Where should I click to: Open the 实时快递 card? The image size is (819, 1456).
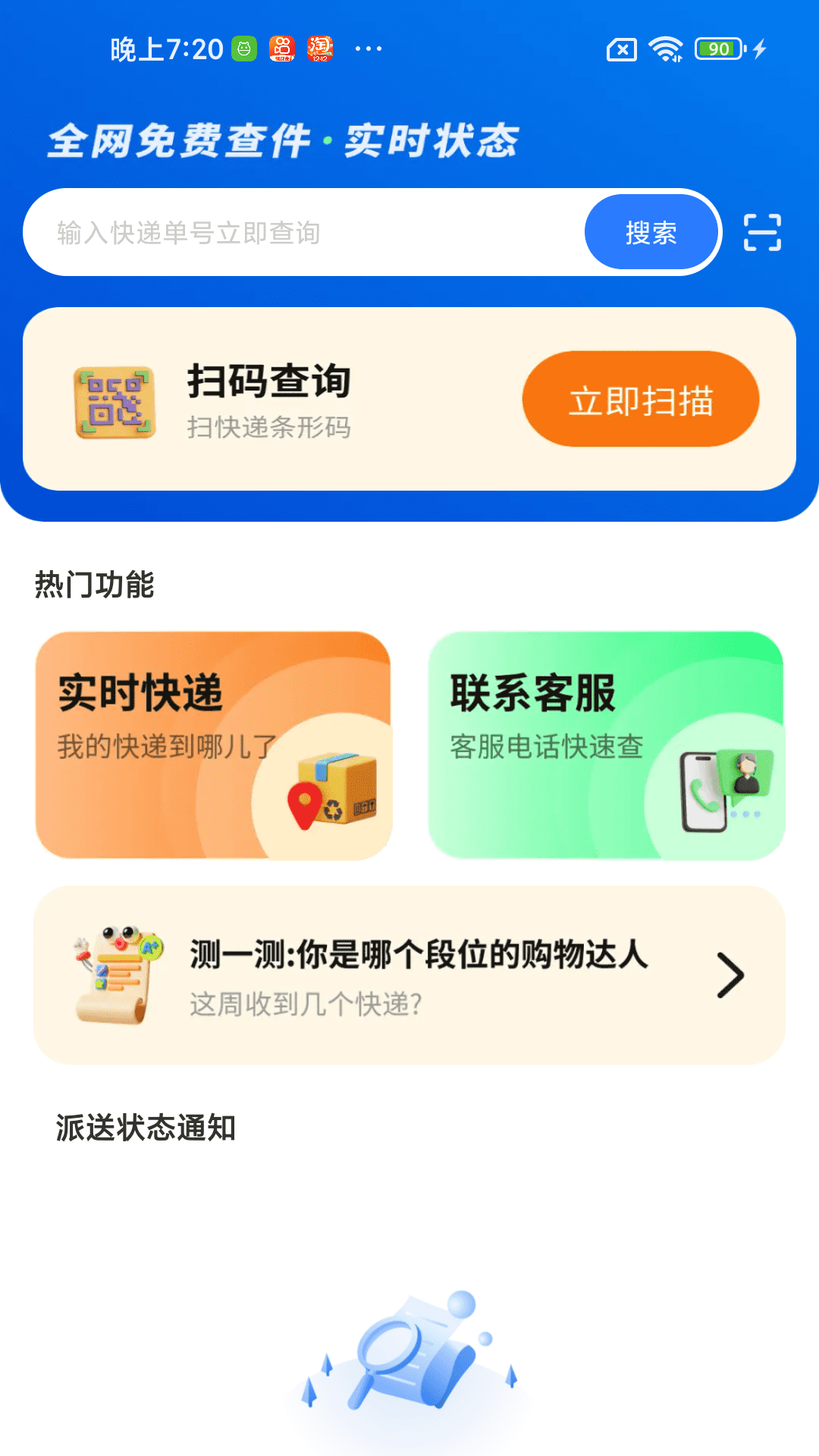coord(214,745)
